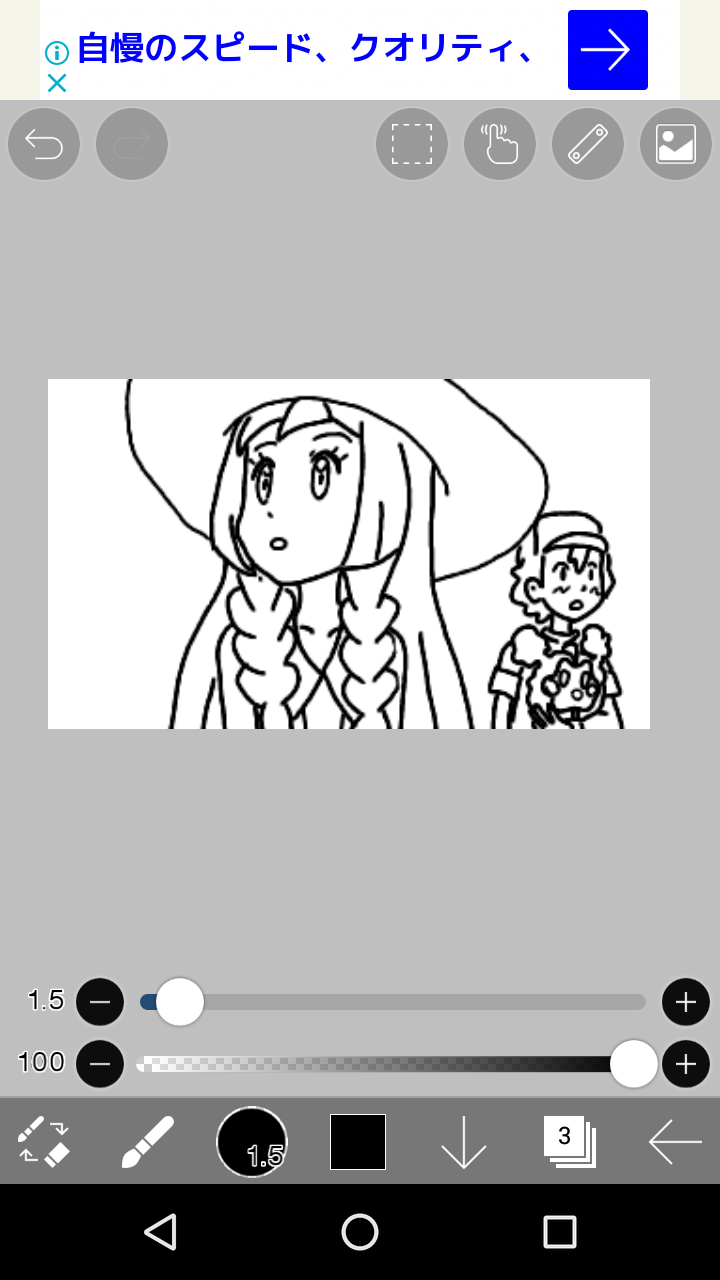Open the stabilizer hand tool
This screenshot has height=1280, width=720.
click(x=499, y=145)
